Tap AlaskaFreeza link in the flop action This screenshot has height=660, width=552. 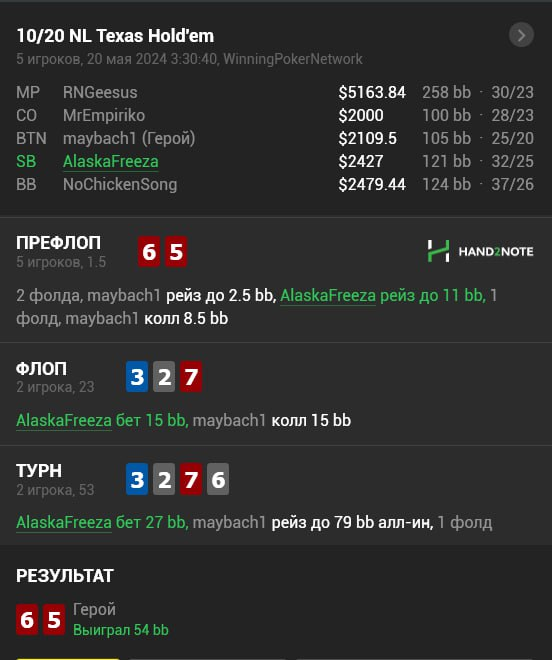pos(64,420)
